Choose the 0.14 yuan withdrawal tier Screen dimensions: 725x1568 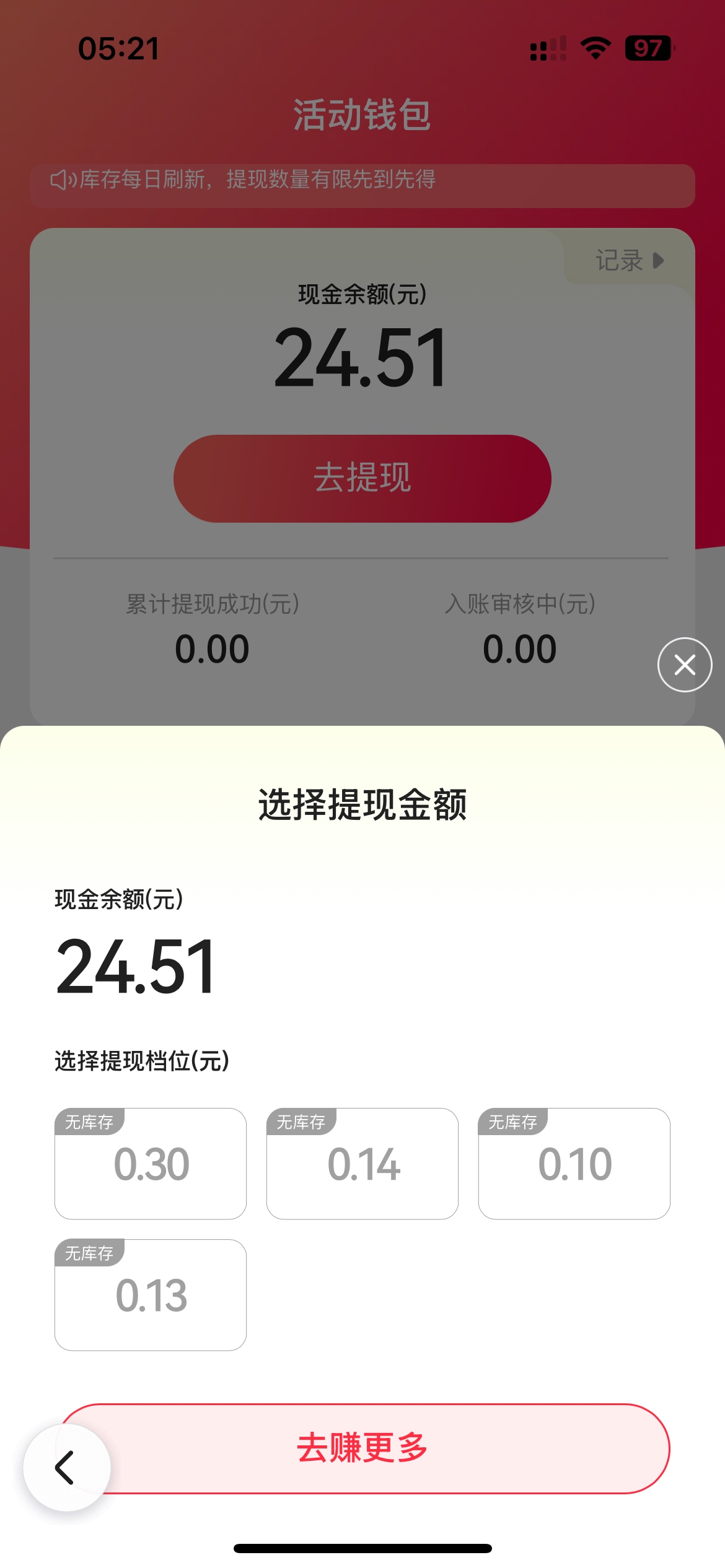pyautogui.click(x=362, y=1164)
